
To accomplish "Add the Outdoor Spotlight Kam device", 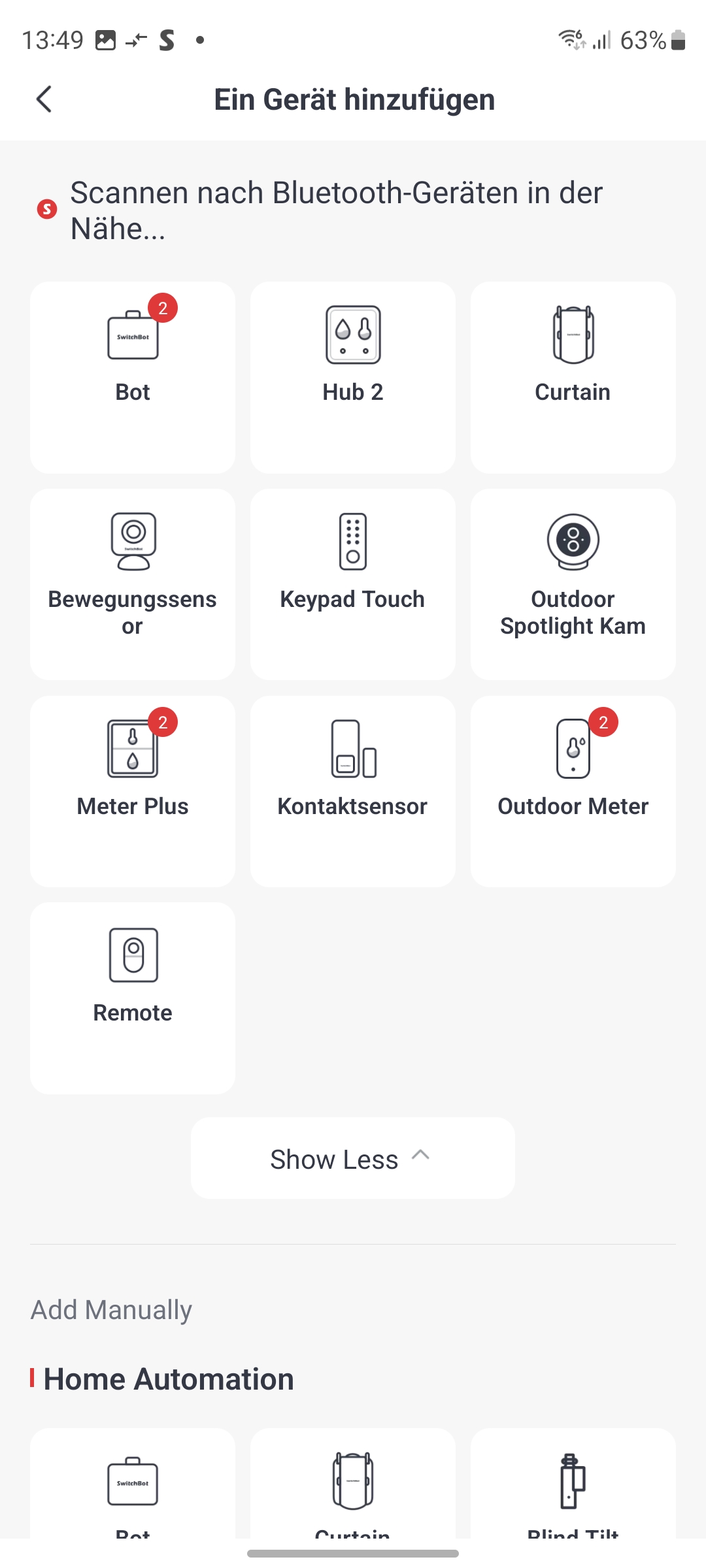I will tap(573, 583).
